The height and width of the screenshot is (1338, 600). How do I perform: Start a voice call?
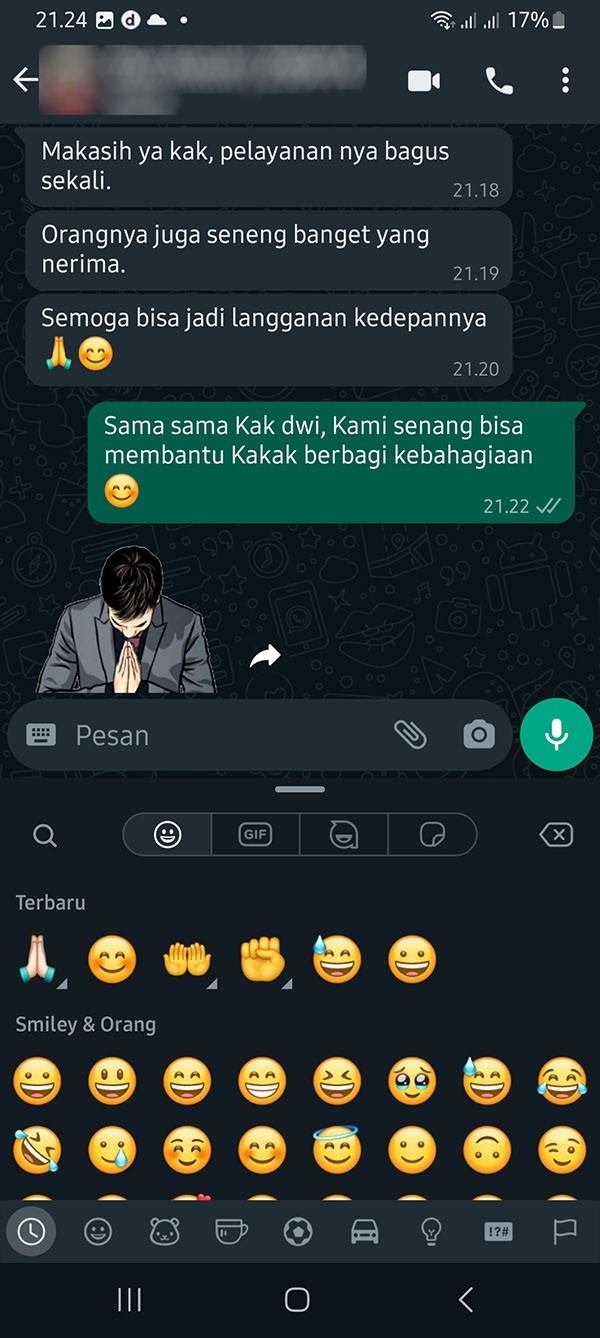498,81
